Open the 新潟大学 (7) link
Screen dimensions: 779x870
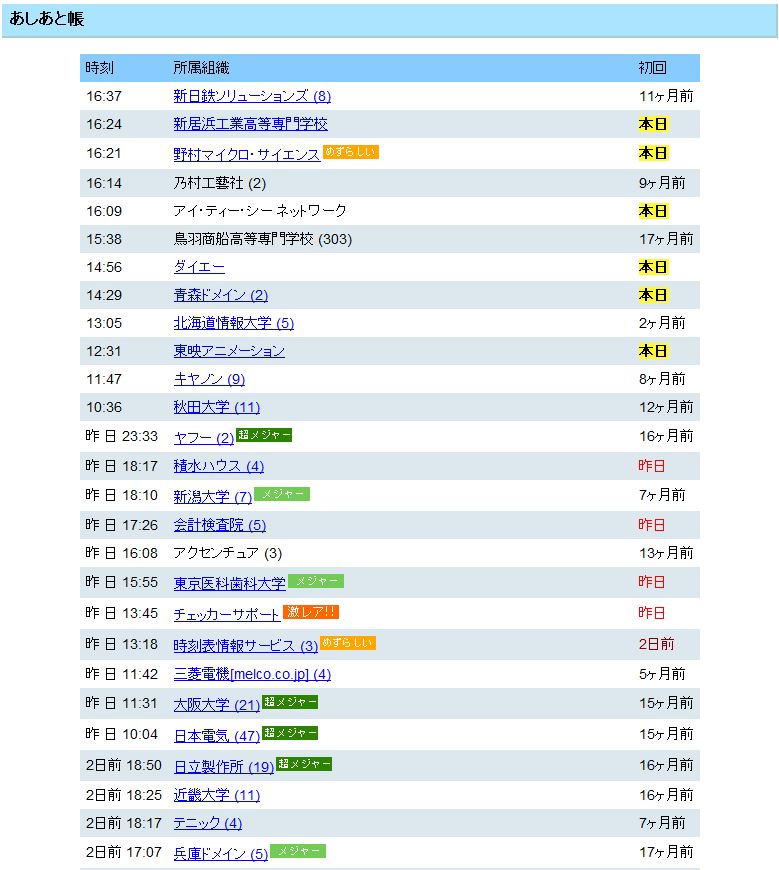point(213,497)
